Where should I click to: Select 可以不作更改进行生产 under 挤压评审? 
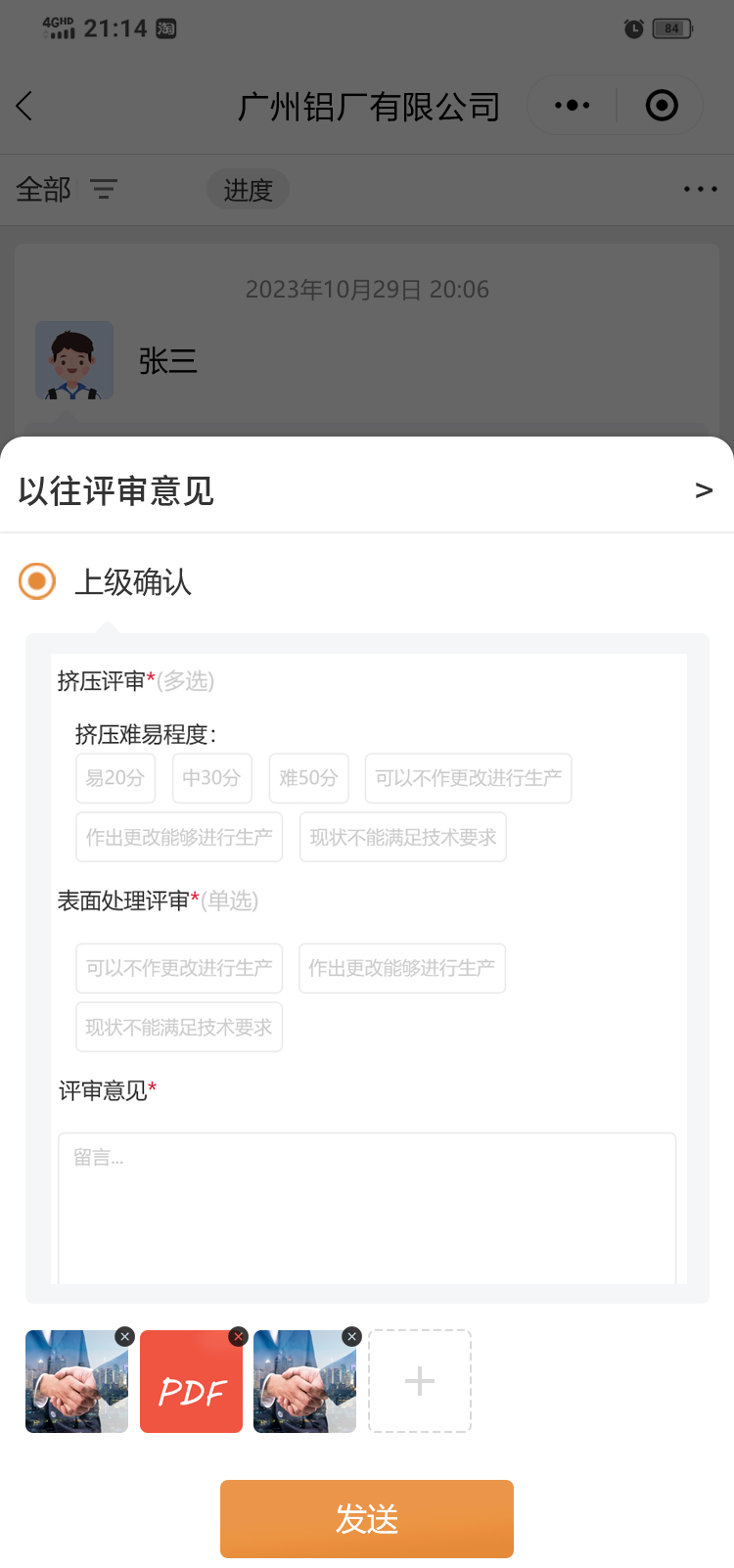tap(468, 778)
